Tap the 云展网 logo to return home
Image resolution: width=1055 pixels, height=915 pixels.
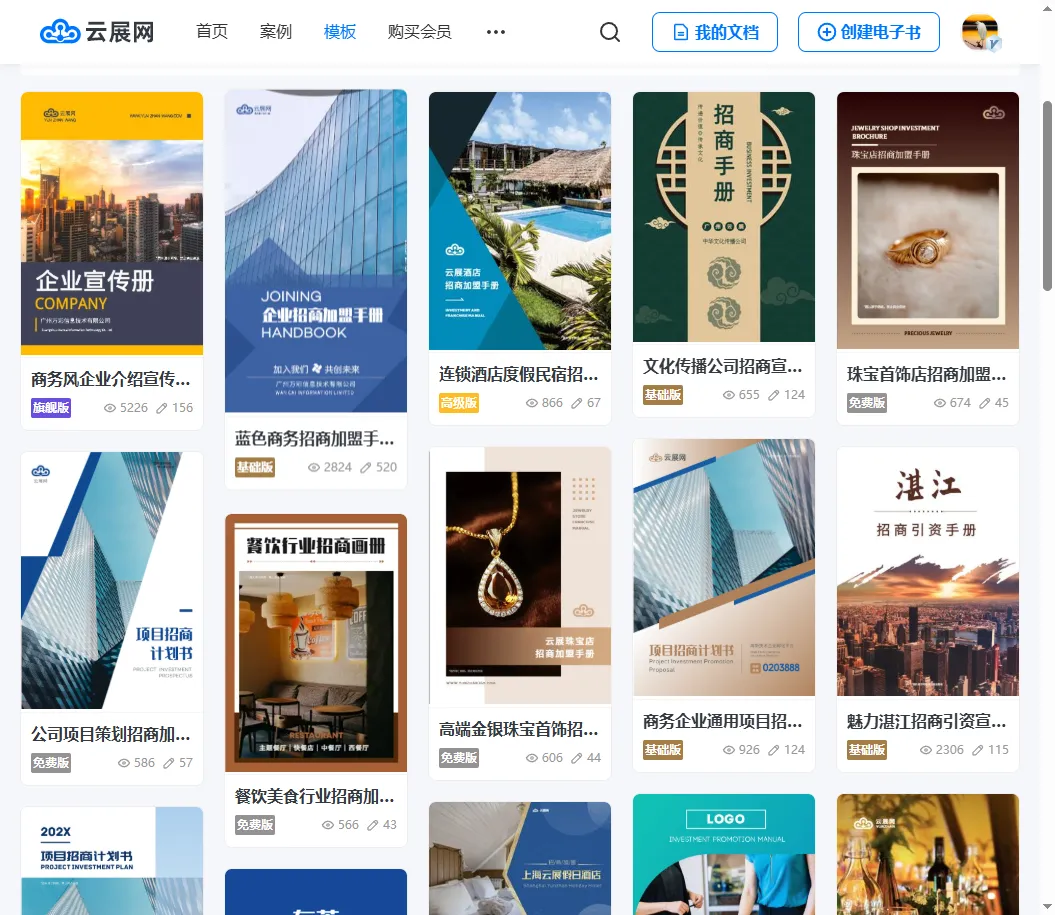[x=97, y=32]
